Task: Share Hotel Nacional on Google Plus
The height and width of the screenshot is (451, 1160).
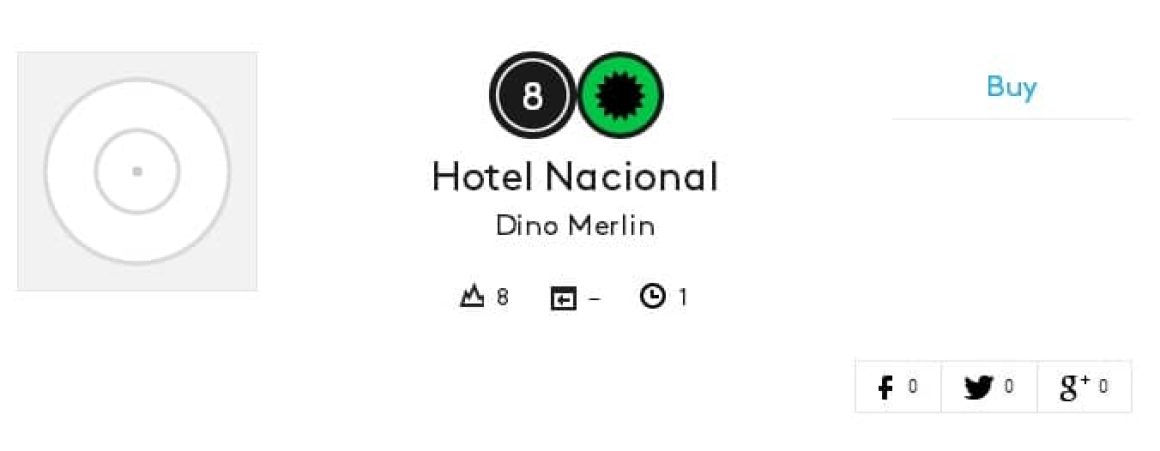Action: 1084,387
